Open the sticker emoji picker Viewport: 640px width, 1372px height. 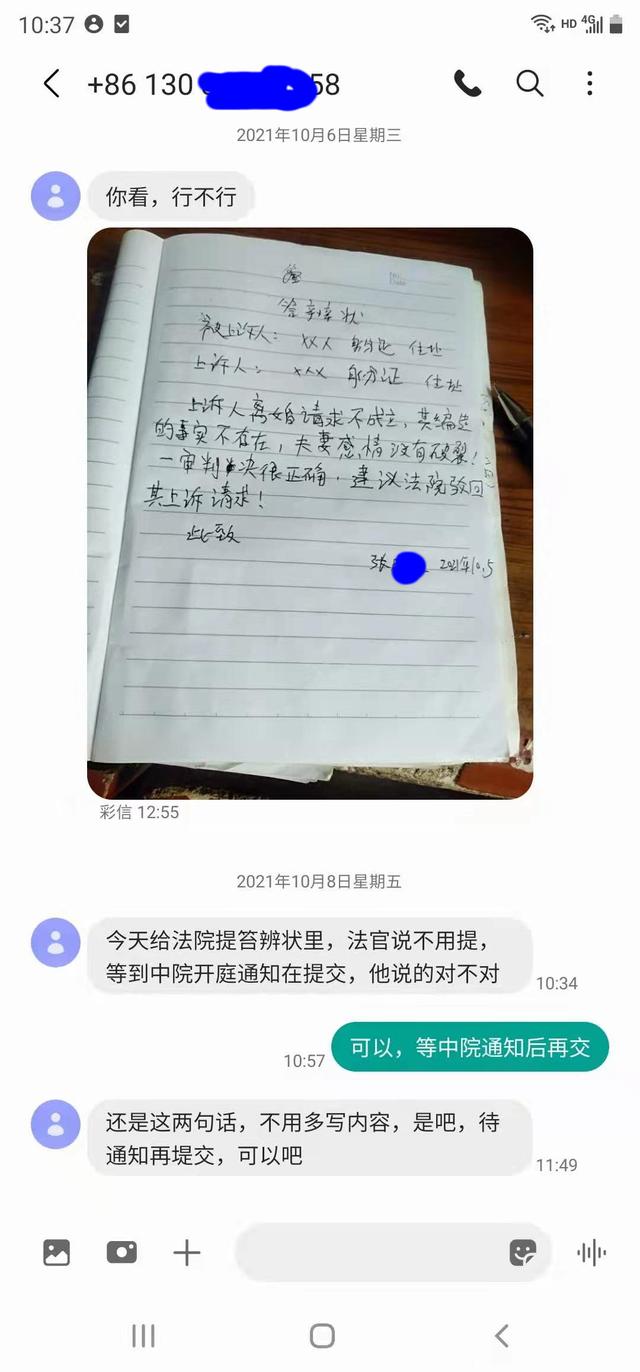tap(523, 1252)
